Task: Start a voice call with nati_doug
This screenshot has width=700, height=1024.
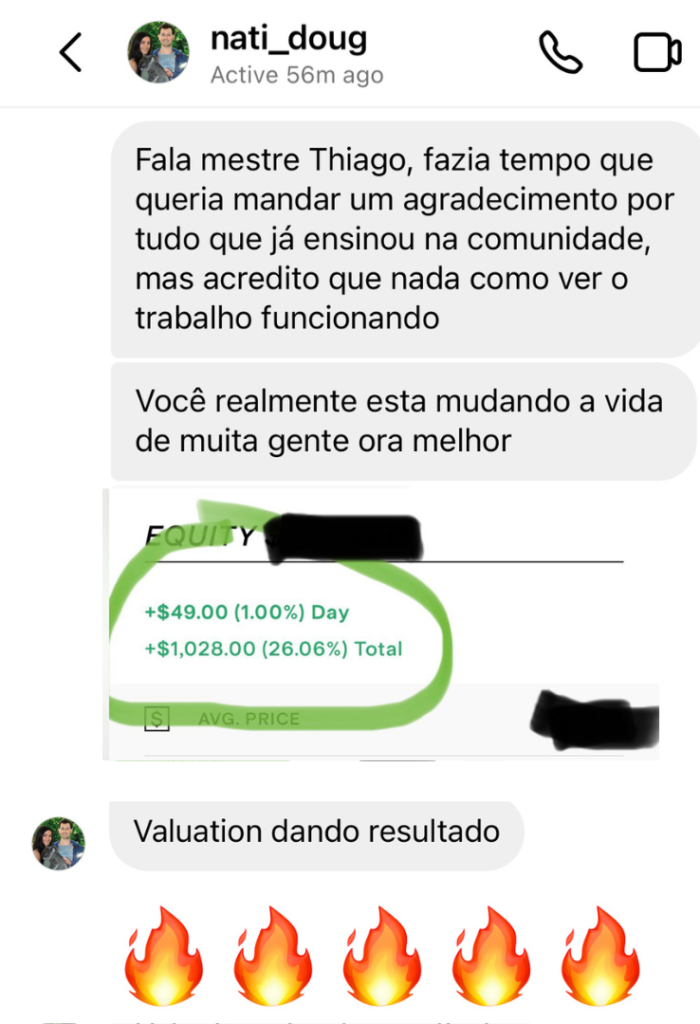Action: point(560,52)
